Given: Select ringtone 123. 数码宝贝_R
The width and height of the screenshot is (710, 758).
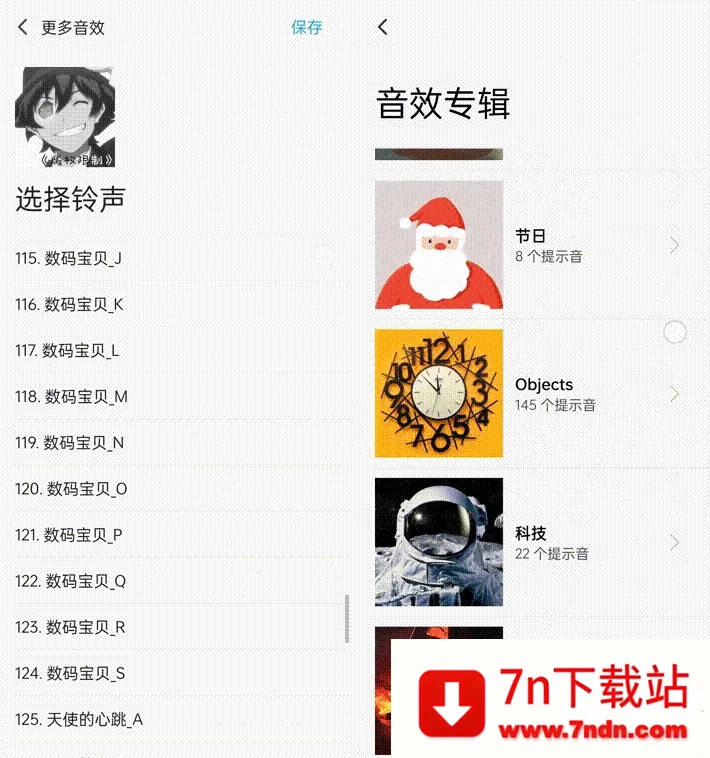Looking at the screenshot, I should [x=70, y=627].
